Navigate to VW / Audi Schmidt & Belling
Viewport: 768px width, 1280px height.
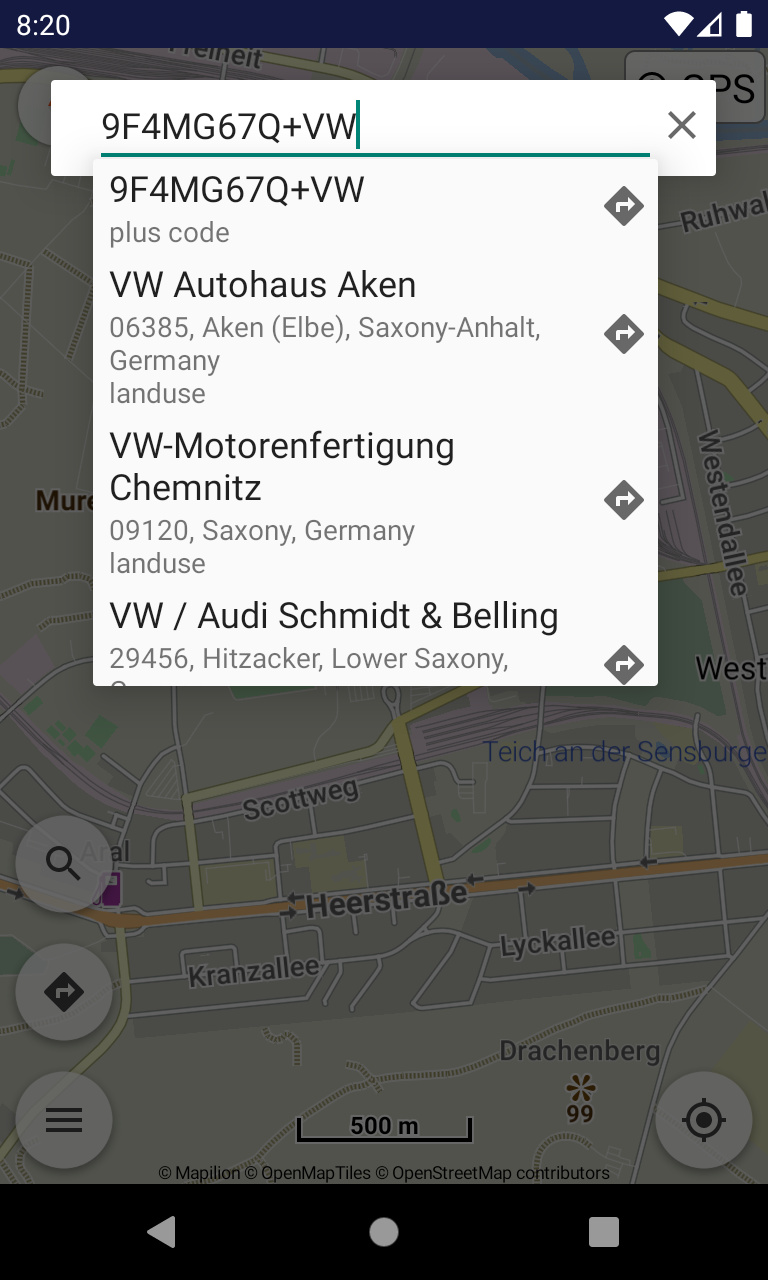(624, 664)
